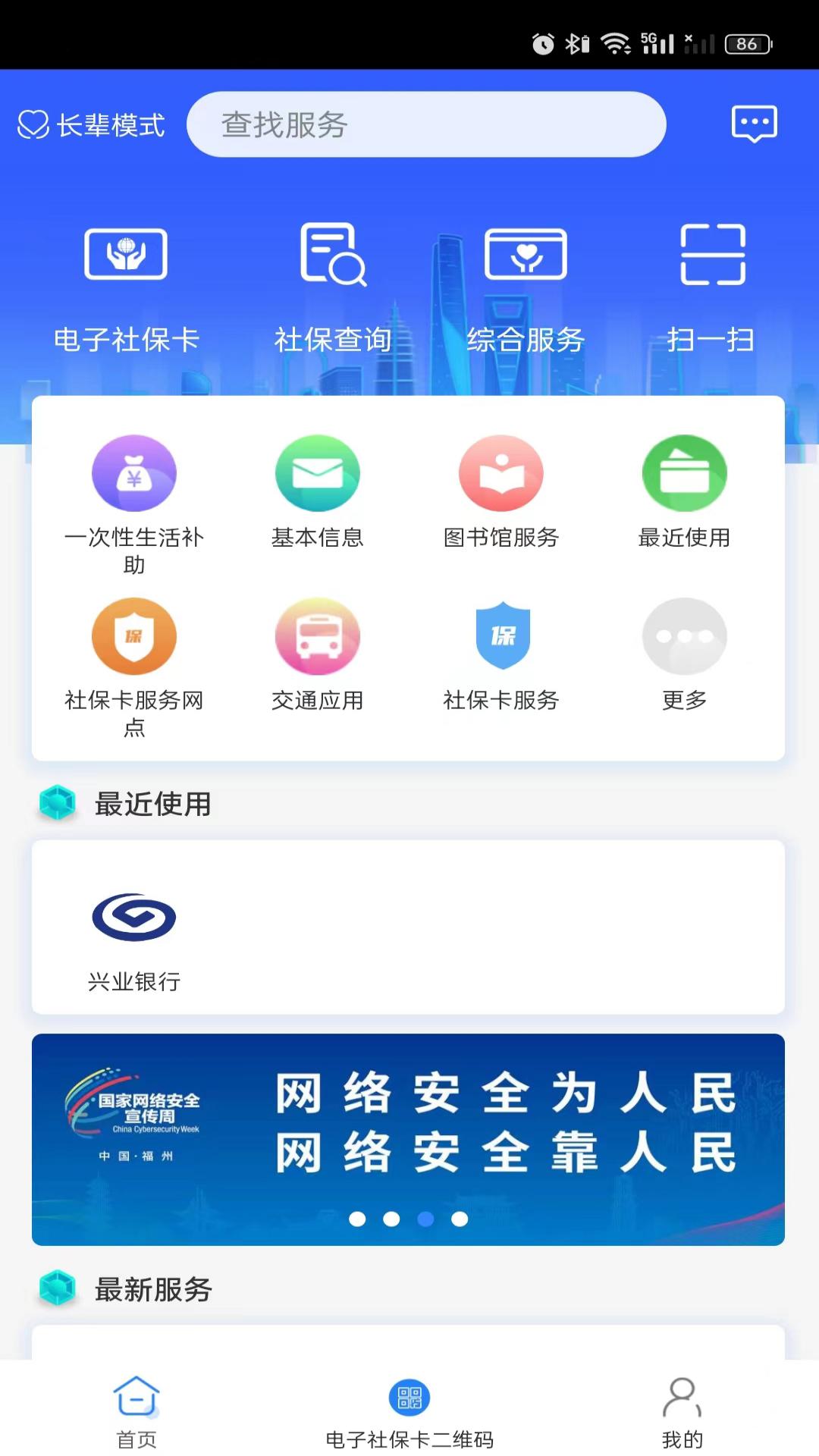This screenshot has width=819, height=1456.
Task: Open the 电子社保卡二维码 tab
Action: (x=409, y=1411)
